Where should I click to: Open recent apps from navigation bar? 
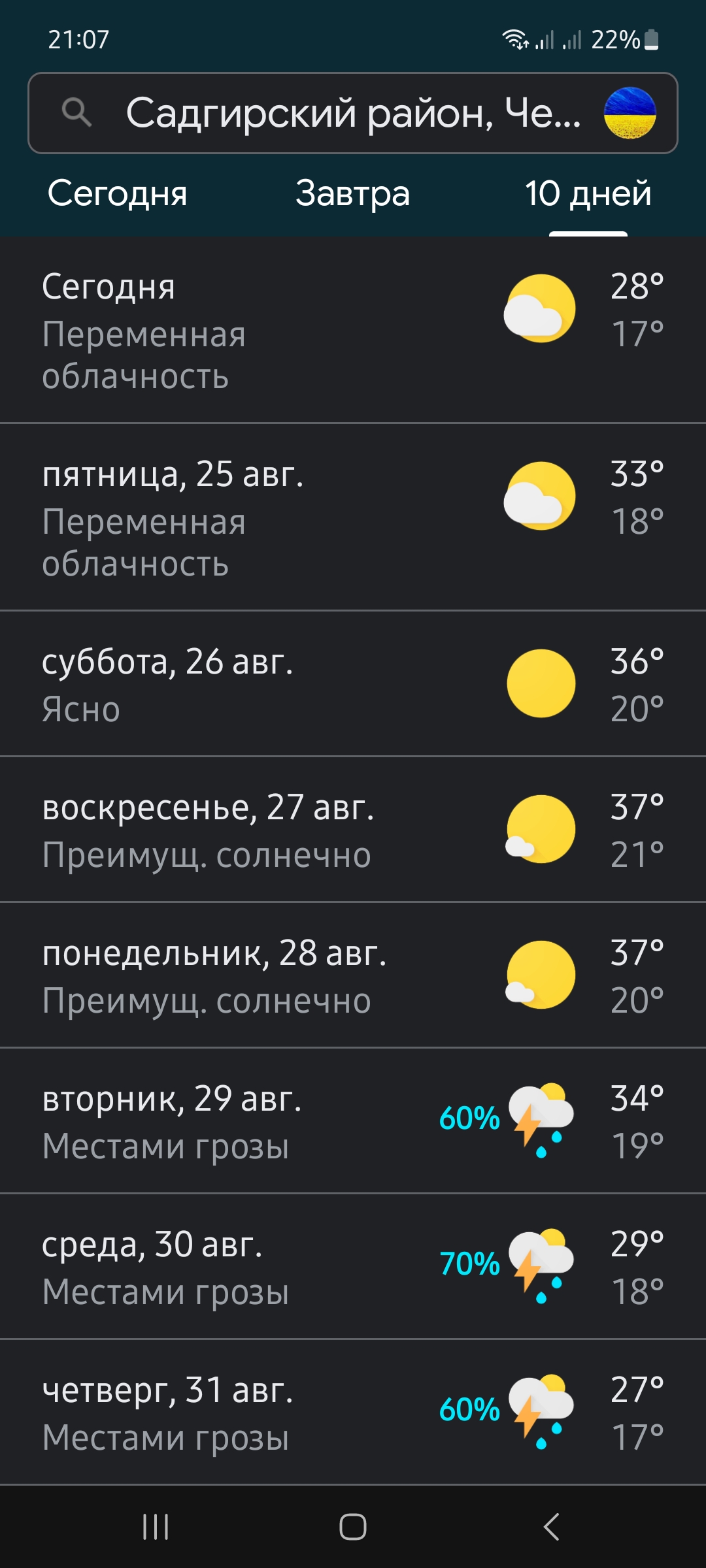(x=156, y=1527)
